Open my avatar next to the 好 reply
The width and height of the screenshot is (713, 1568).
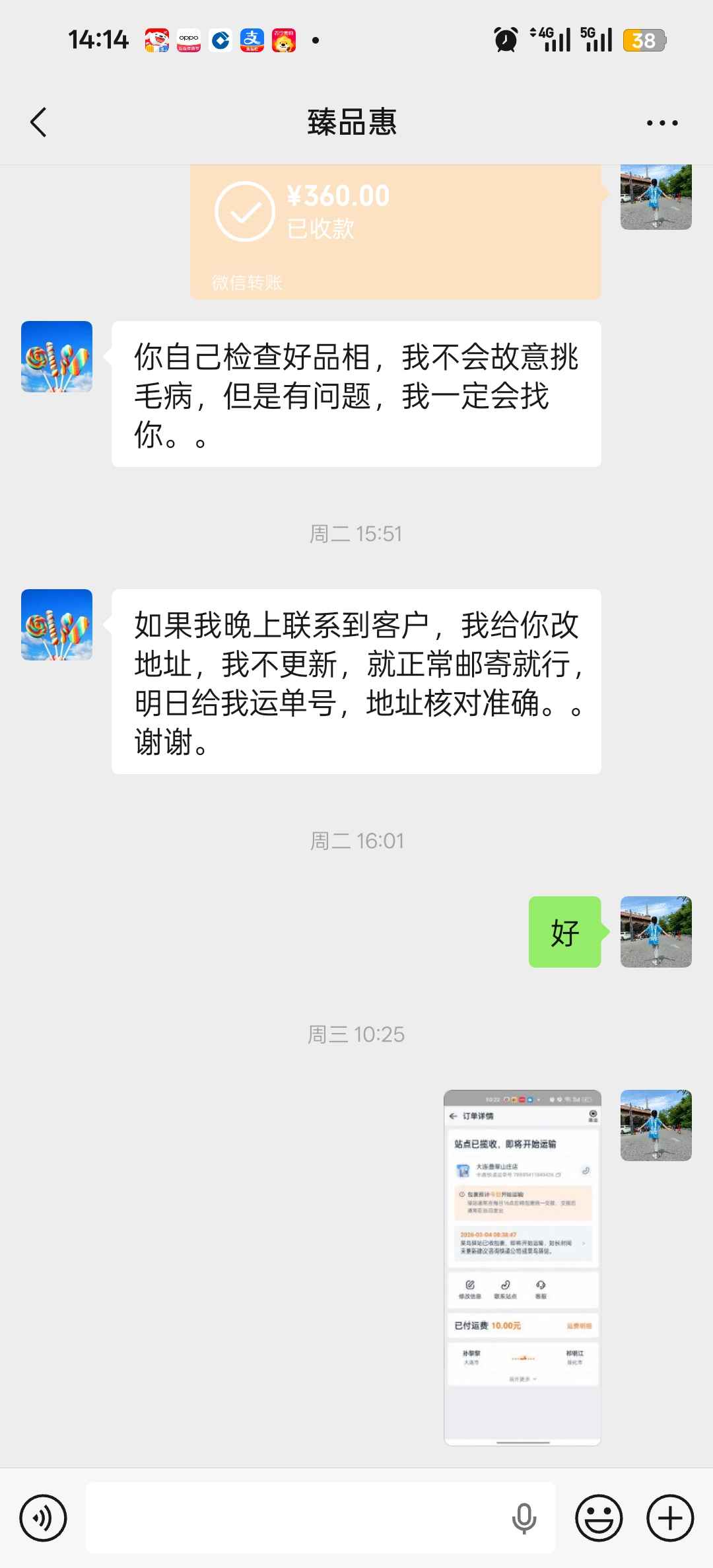click(x=656, y=932)
